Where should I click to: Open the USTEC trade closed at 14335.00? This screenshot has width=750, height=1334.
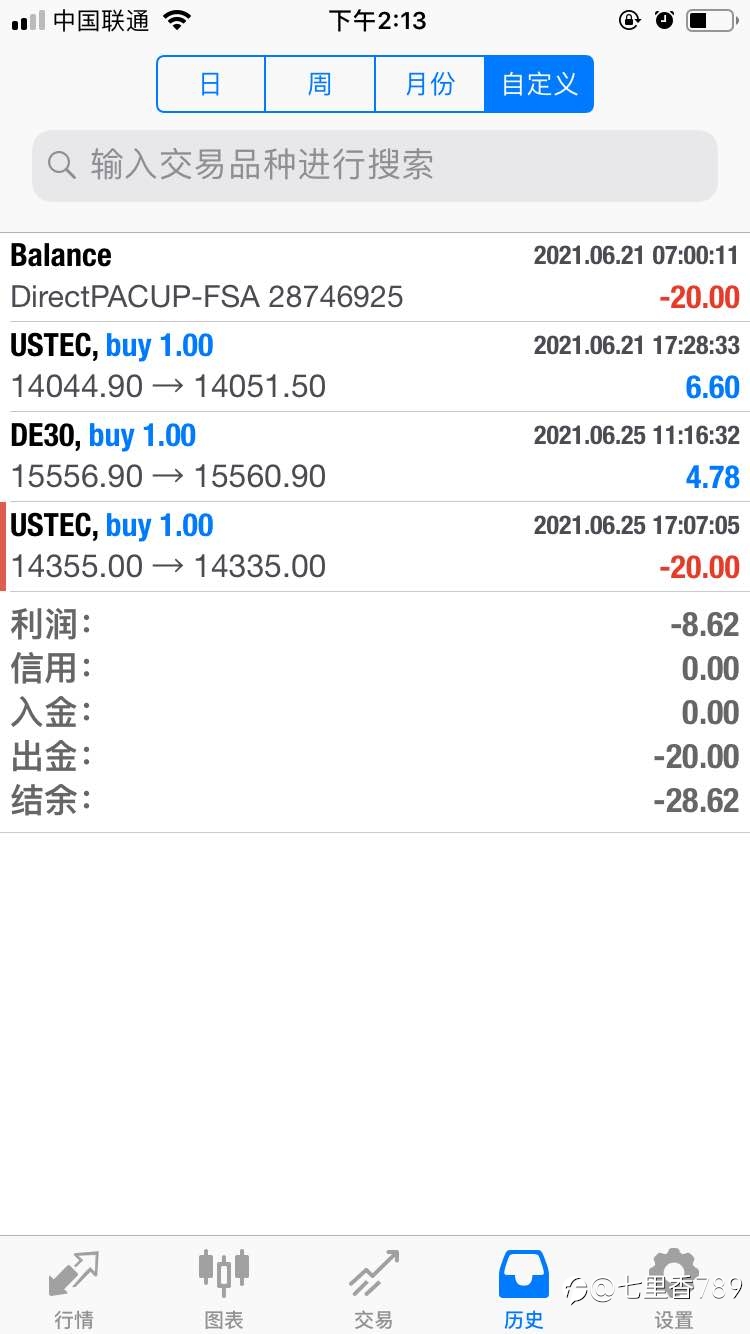pos(375,547)
